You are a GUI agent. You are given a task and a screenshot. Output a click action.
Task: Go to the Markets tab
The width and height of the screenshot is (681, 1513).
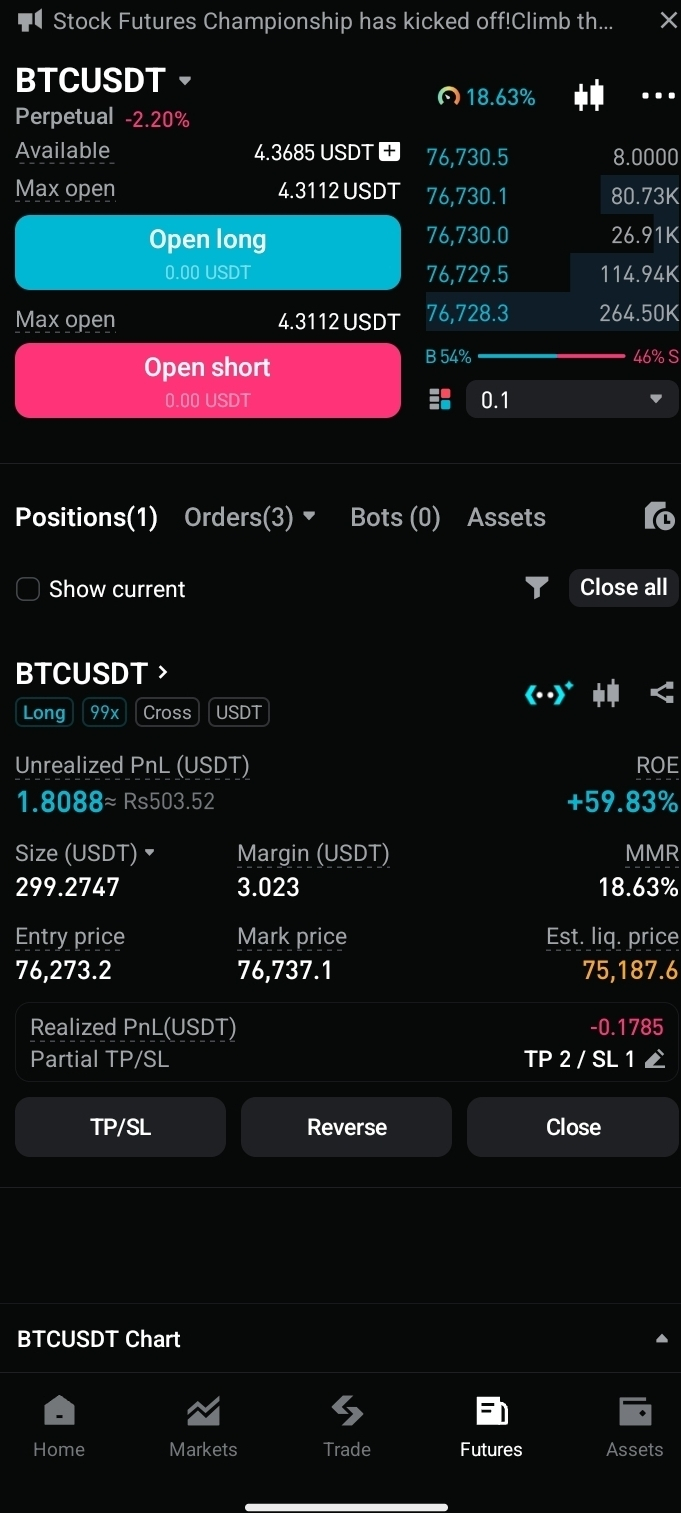(203, 1428)
